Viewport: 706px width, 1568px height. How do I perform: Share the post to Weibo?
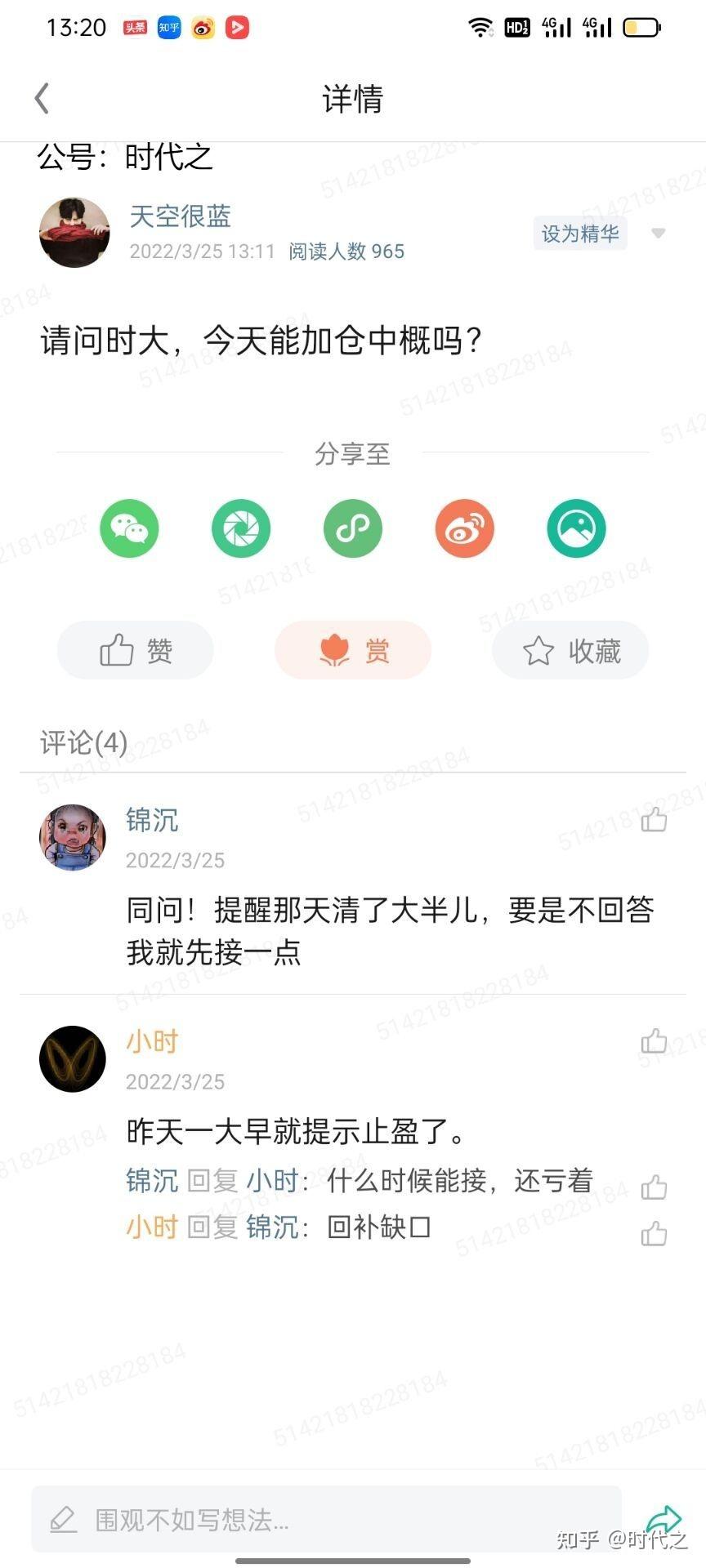click(464, 528)
